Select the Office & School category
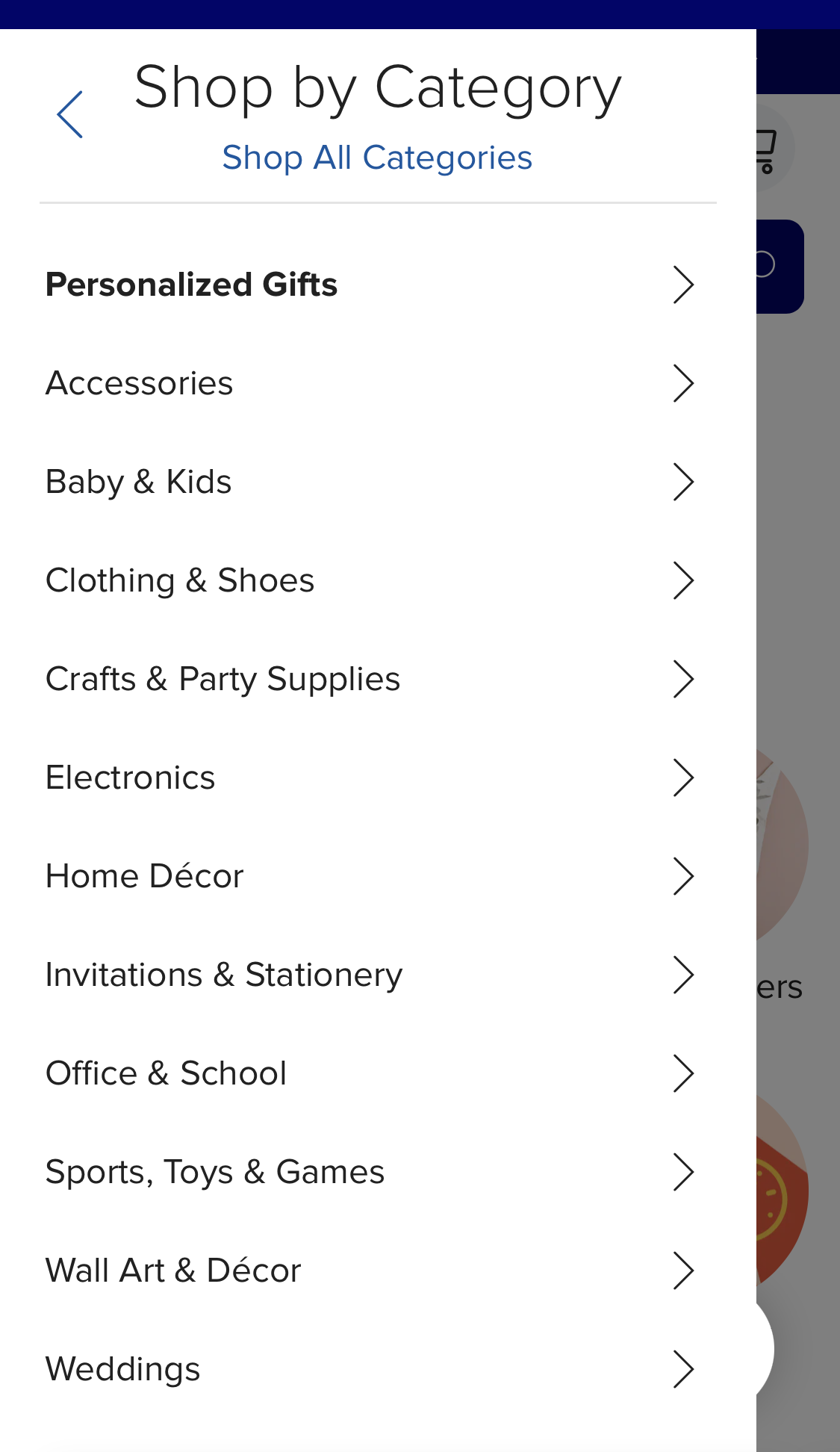The width and height of the screenshot is (840, 1452). click(166, 1073)
